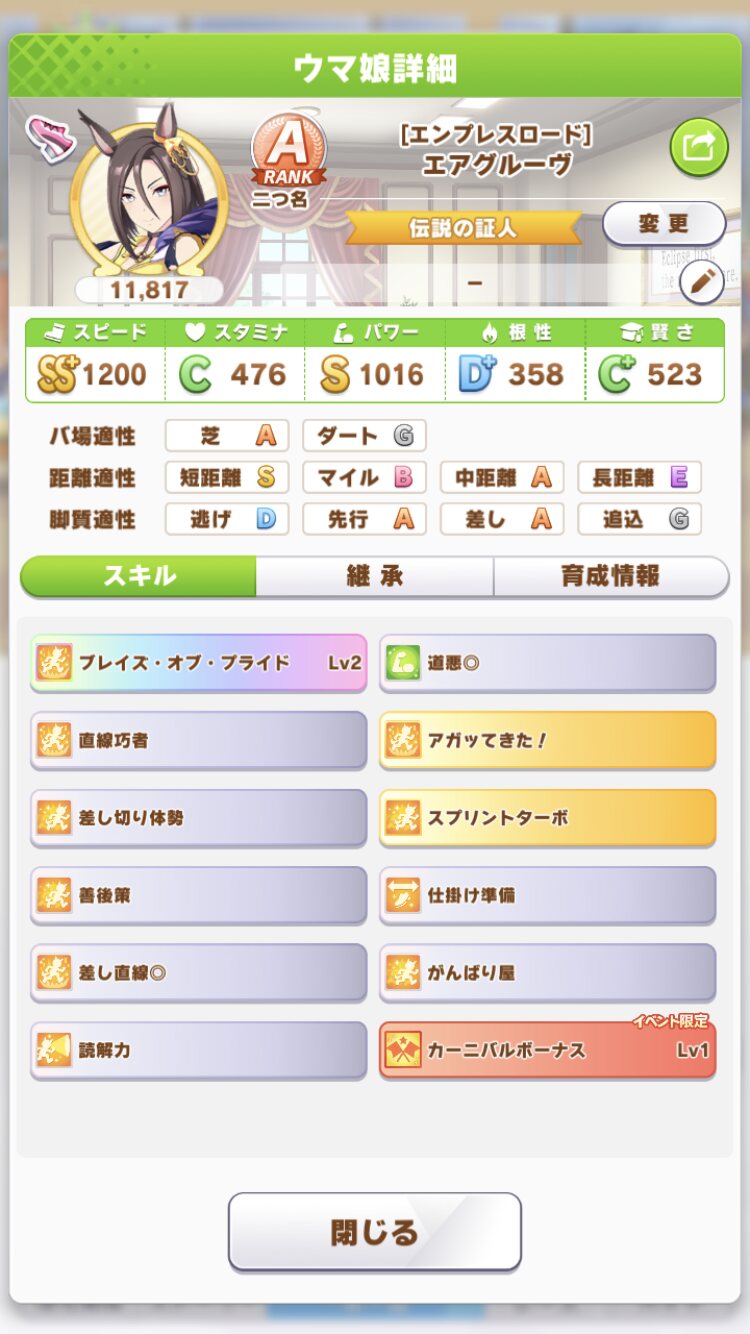Close the dialog with 閉じる
This screenshot has height=1334, width=750.
374,1231
